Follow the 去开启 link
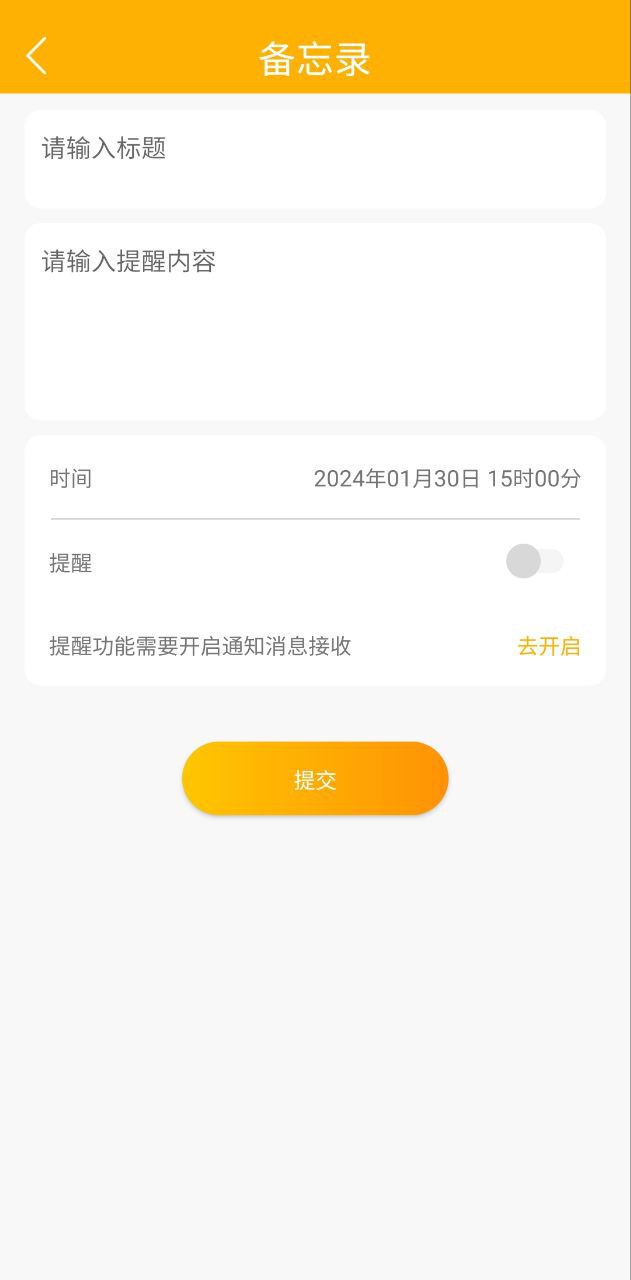Screen dimensions: 631x1280 548,646
